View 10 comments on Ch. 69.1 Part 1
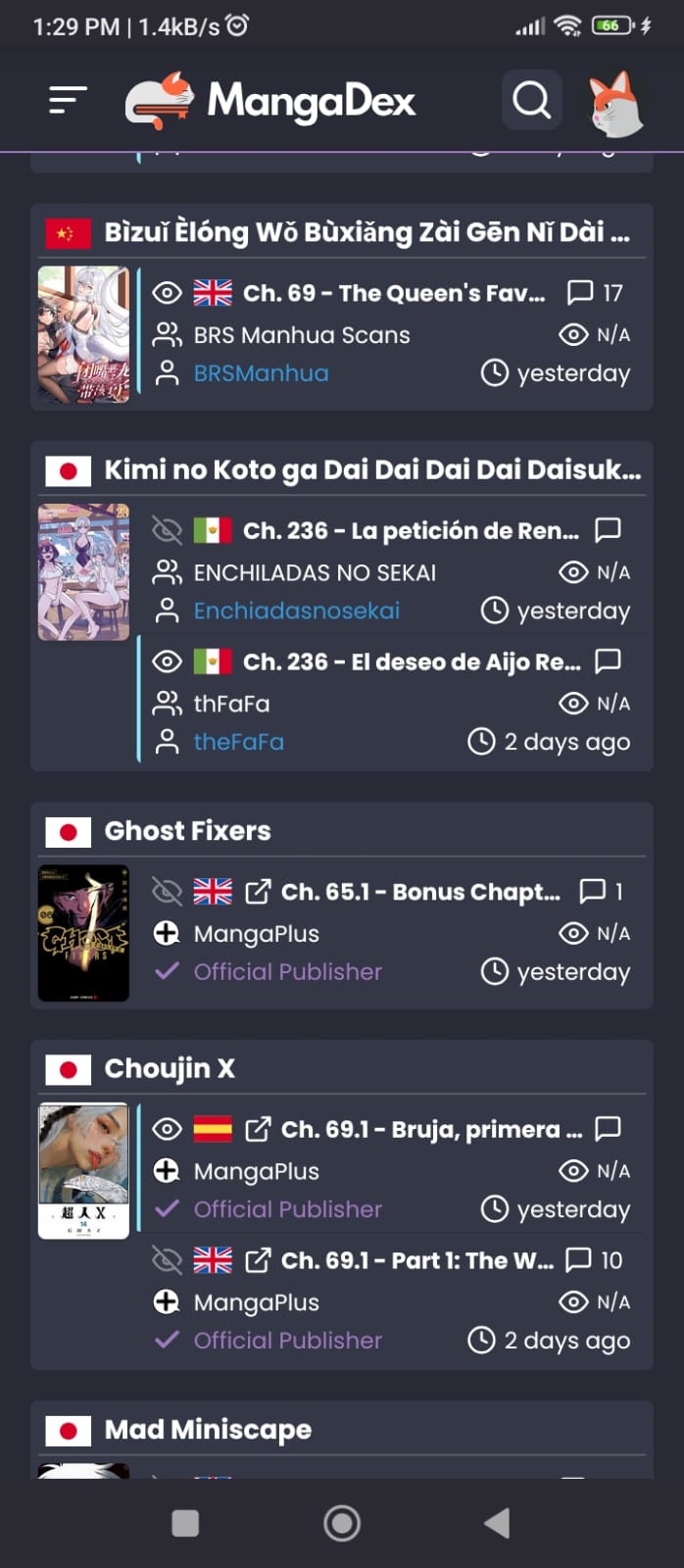 tap(594, 1261)
